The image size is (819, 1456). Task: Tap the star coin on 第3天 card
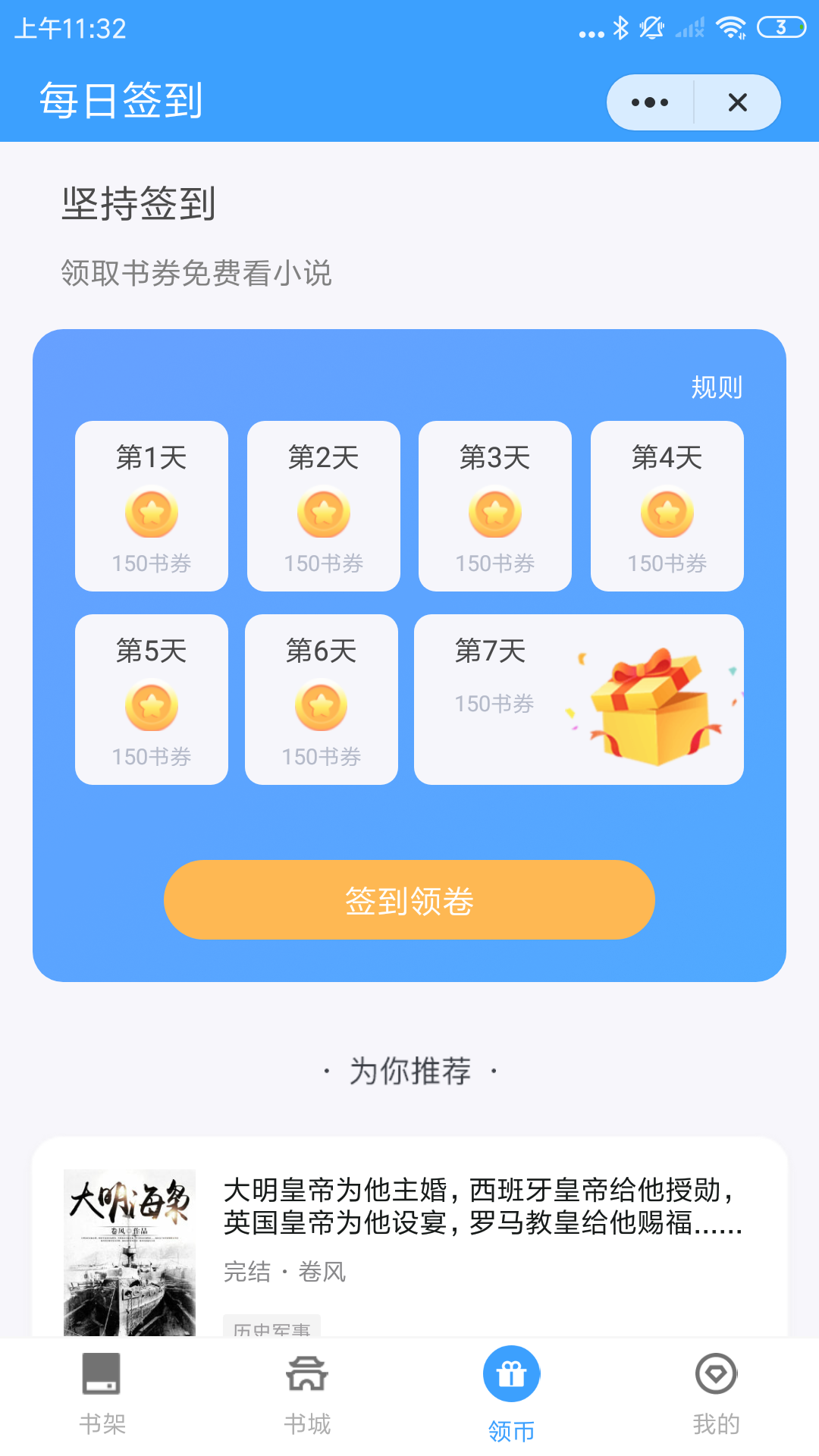click(x=494, y=513)
